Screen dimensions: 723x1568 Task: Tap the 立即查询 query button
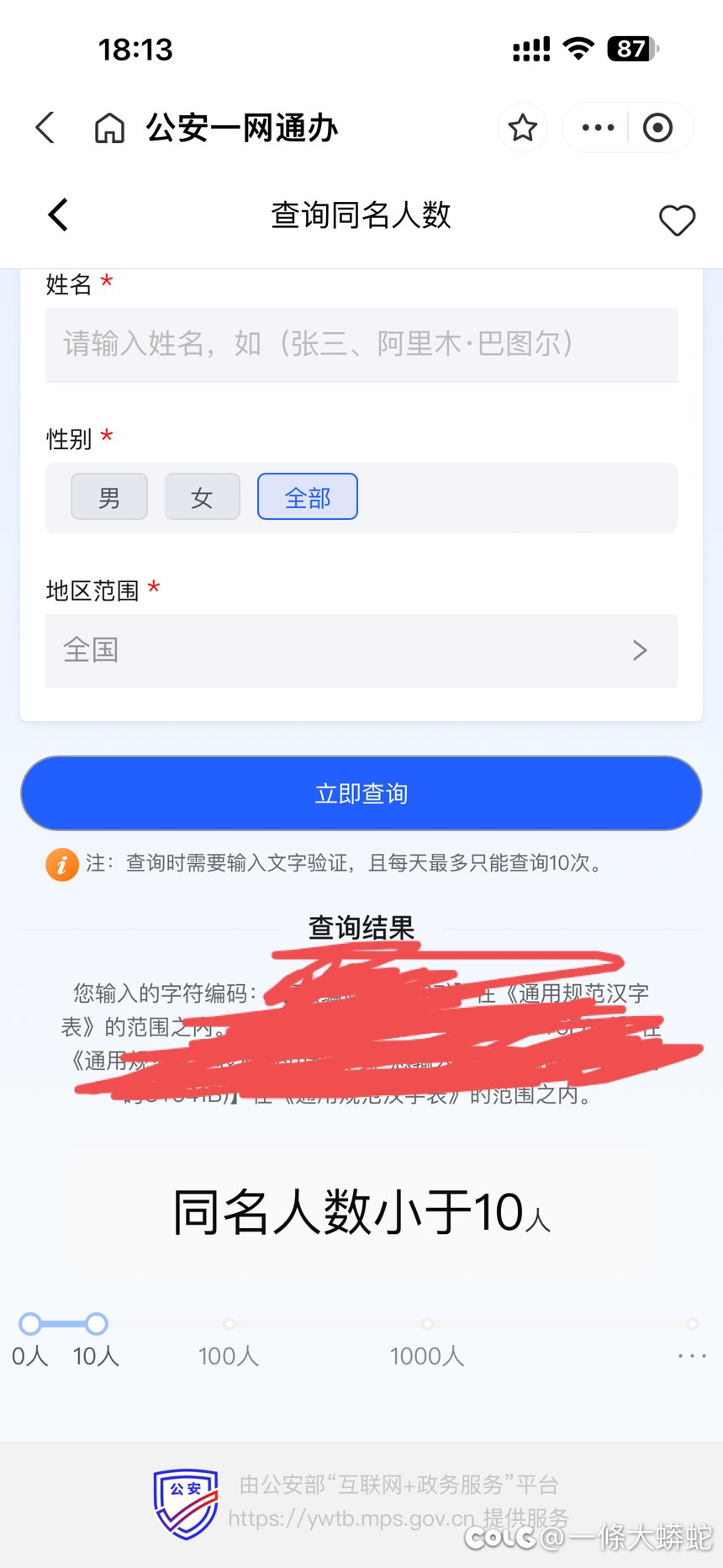click(x=361, y=793)
